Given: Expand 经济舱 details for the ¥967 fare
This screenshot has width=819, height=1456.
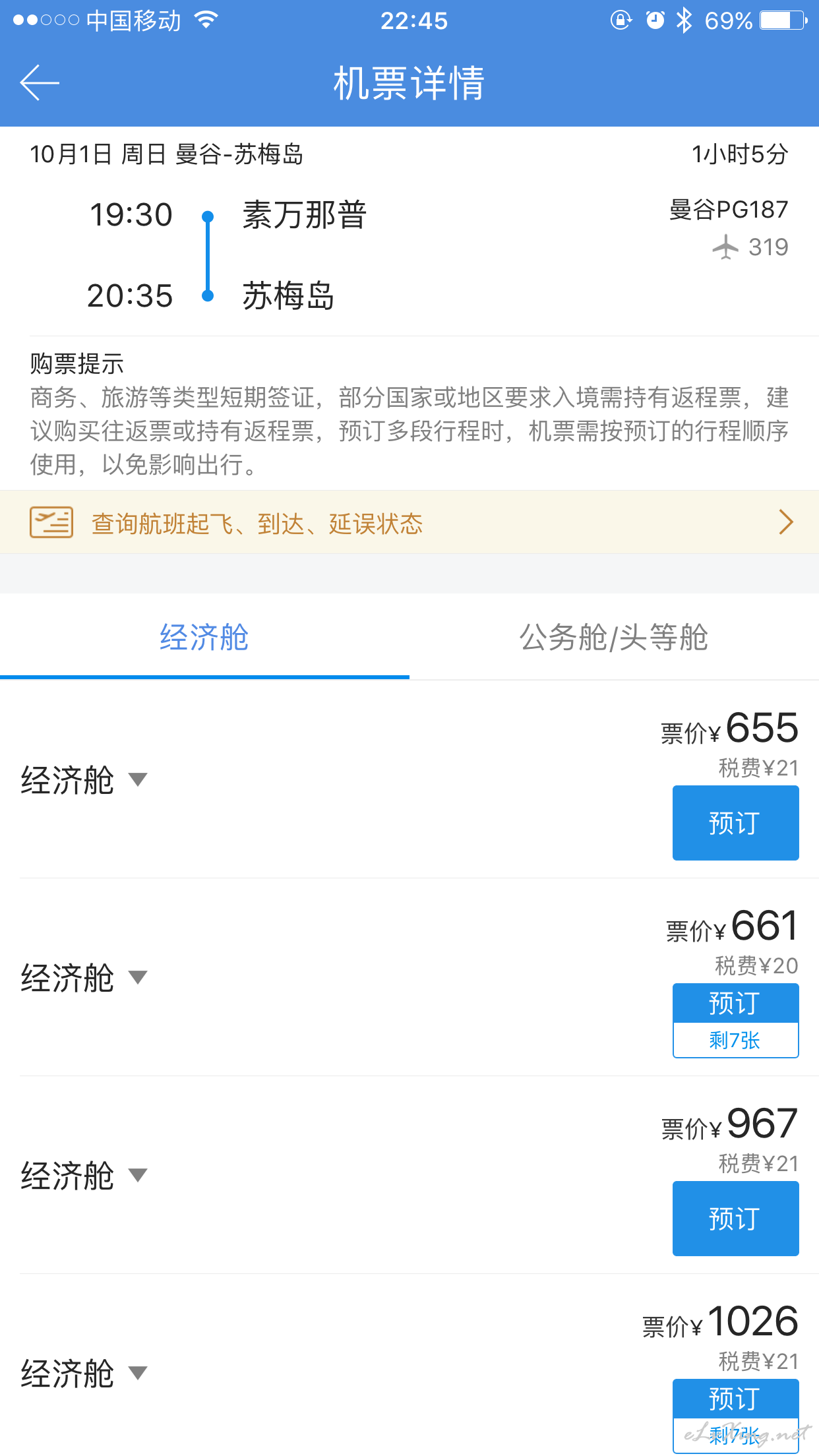Looking at the screenshot, I should click(x=84, y=1176).
